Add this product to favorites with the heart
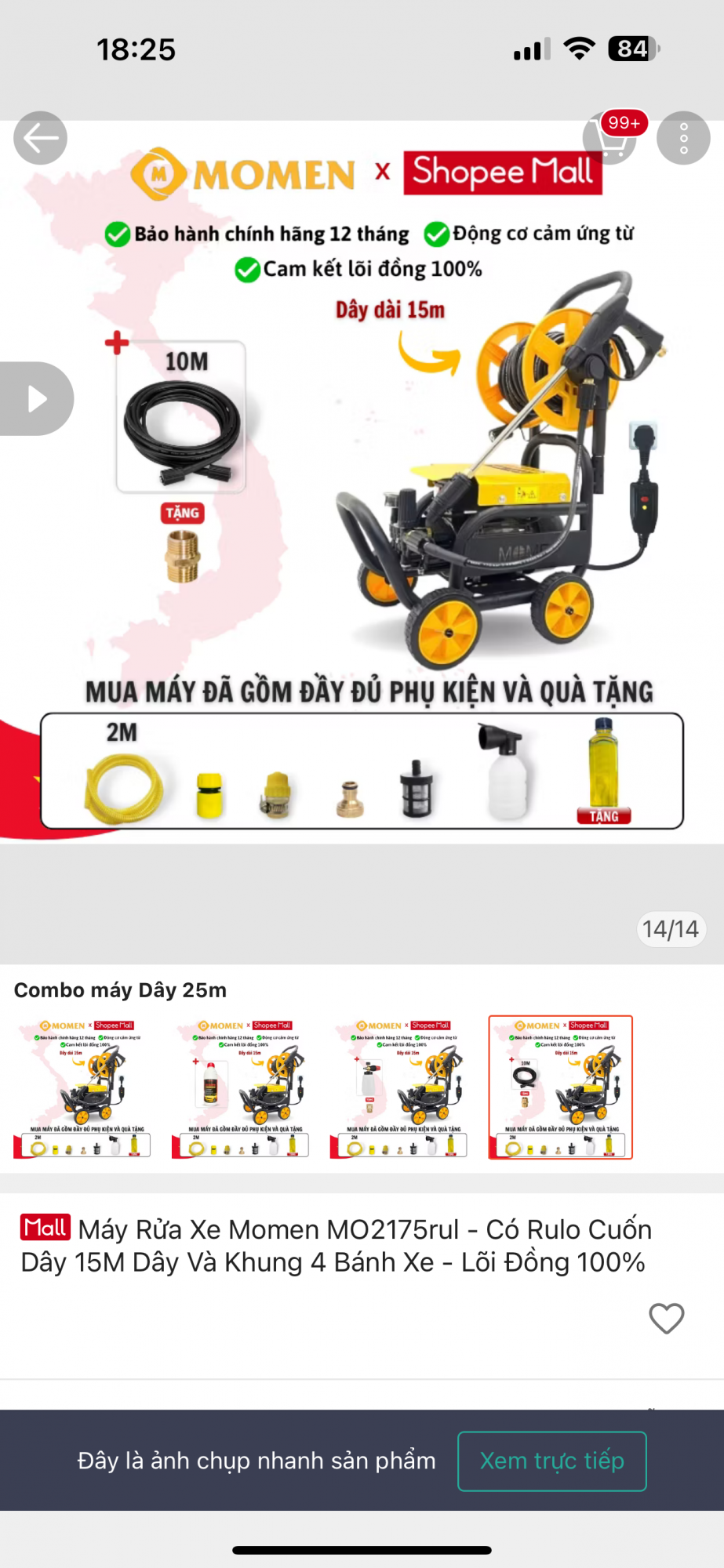The height and width of the screenshot is (1568, 724). pos(666,1318)
